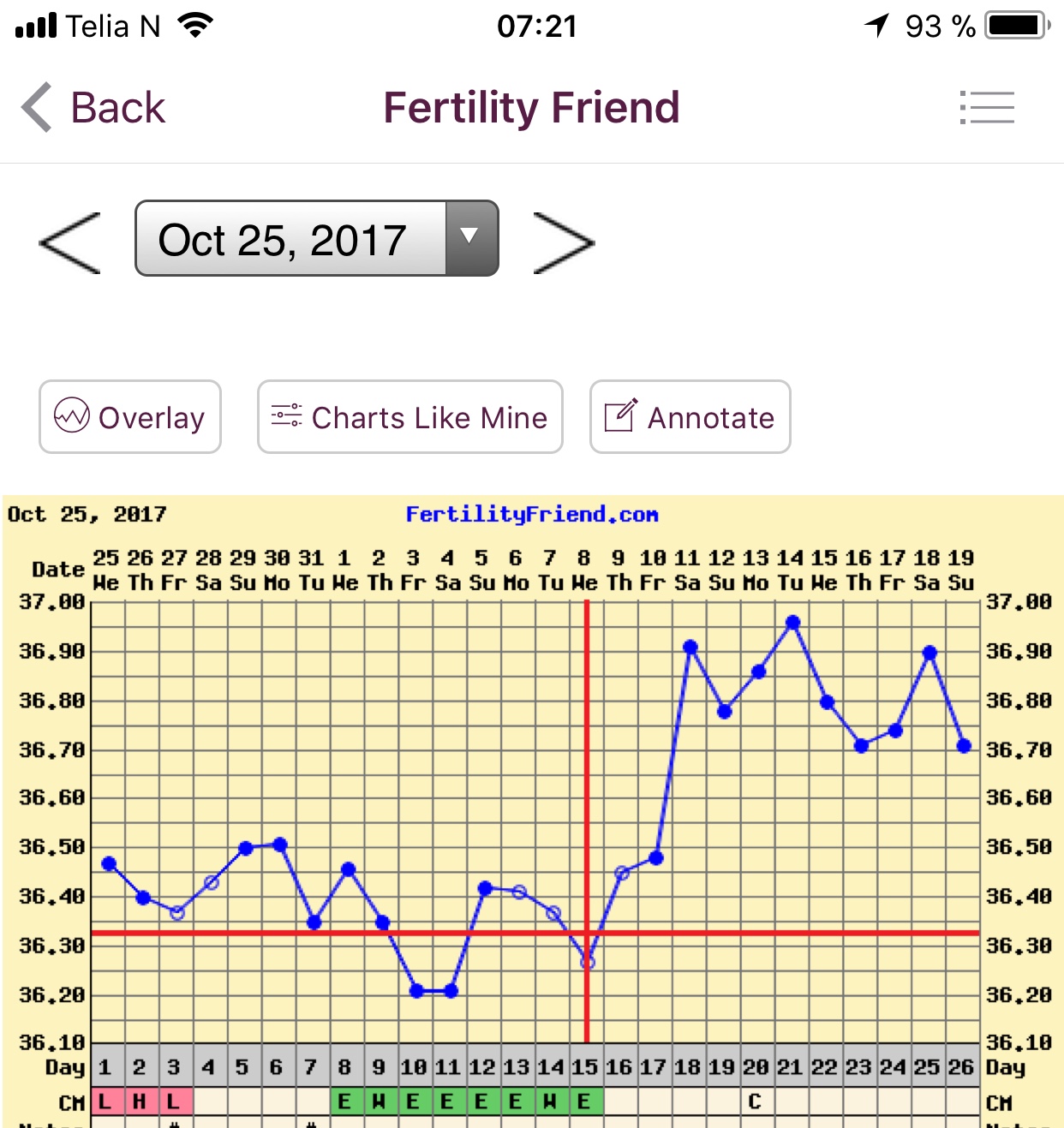The height and width of the screenshot is (1128, 1064).
Task: Open Charts Like Mine
Action: (409, 417)
